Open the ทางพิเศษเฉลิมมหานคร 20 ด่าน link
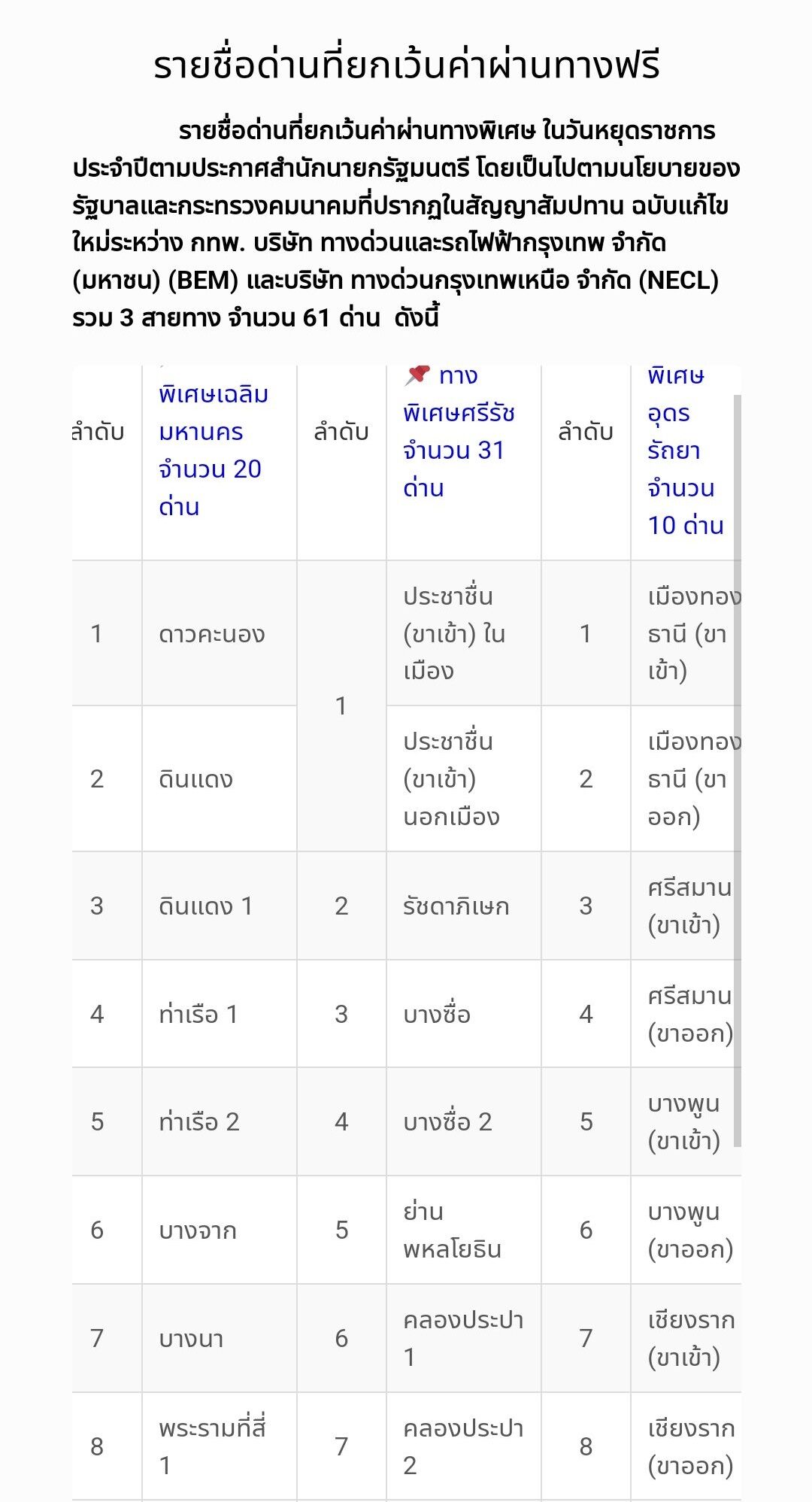This screenshot has width=812, height=1502. tap(213, 449)
